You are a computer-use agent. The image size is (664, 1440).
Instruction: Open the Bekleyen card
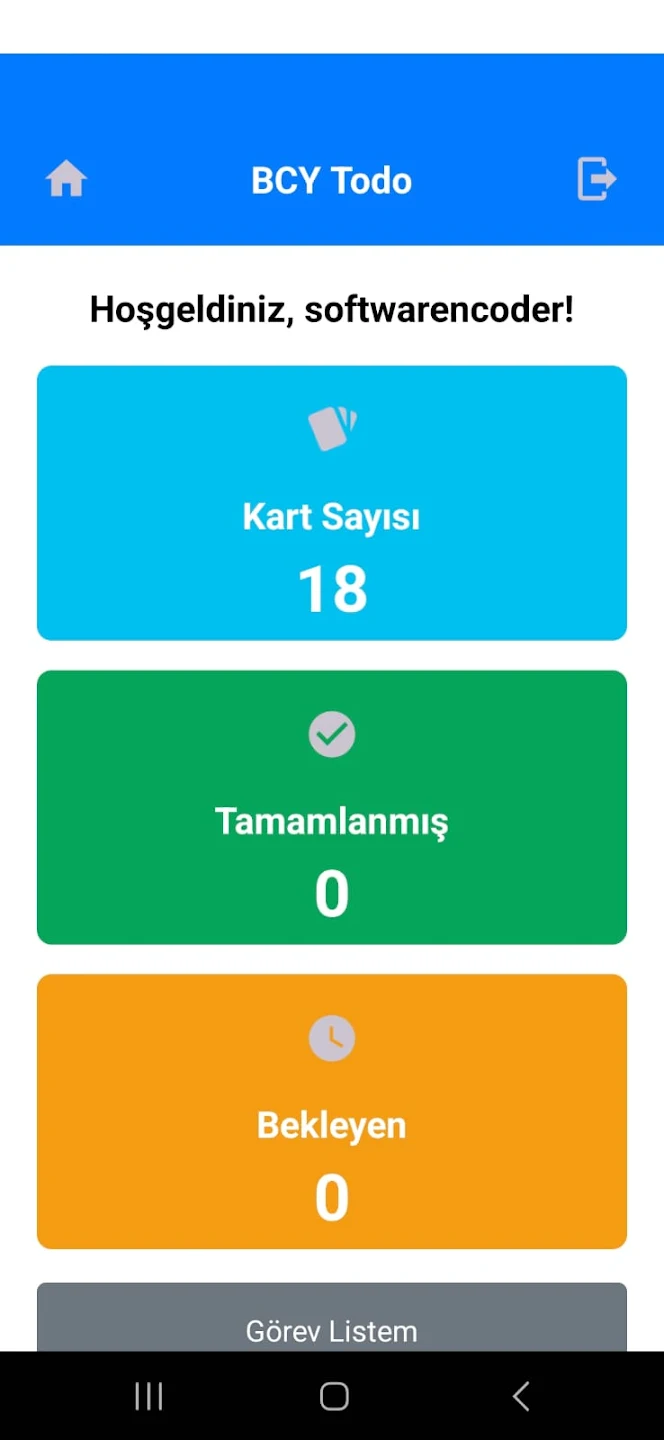[x=332, y=1111]
